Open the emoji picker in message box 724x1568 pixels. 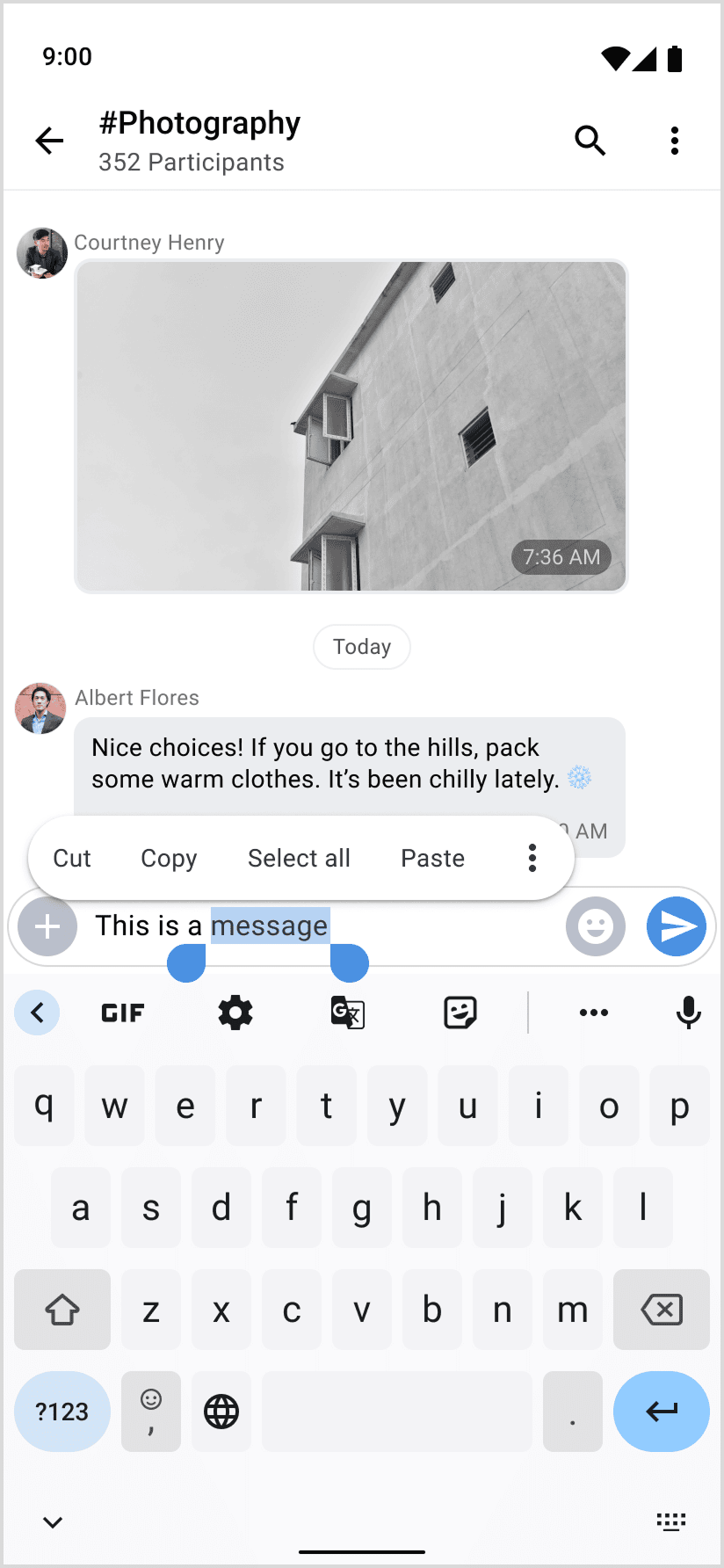pyautogui.click(x=596, y=926)
